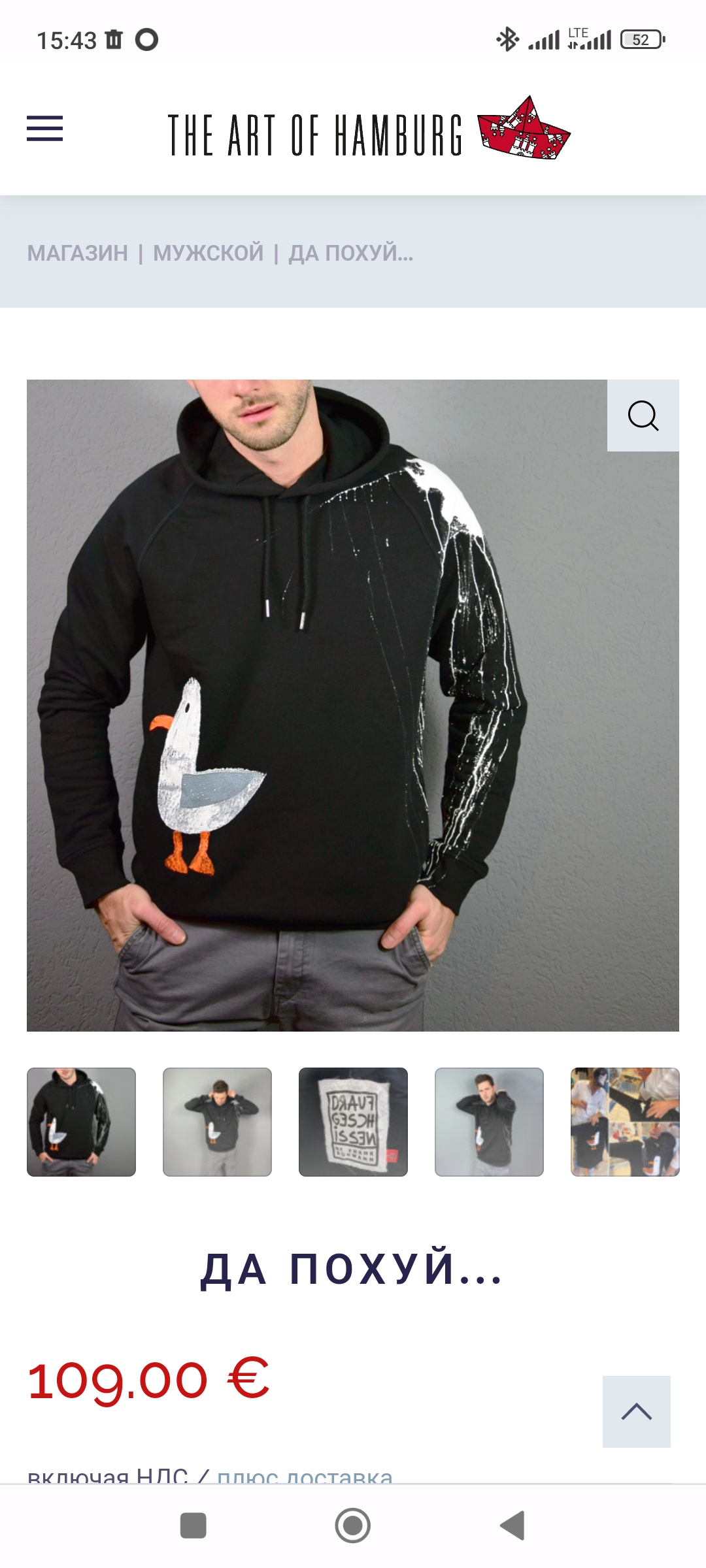This screenshot has height=1568, width=706.
Task: Zoom the product image with magnifier
Action: pos(643,416)
